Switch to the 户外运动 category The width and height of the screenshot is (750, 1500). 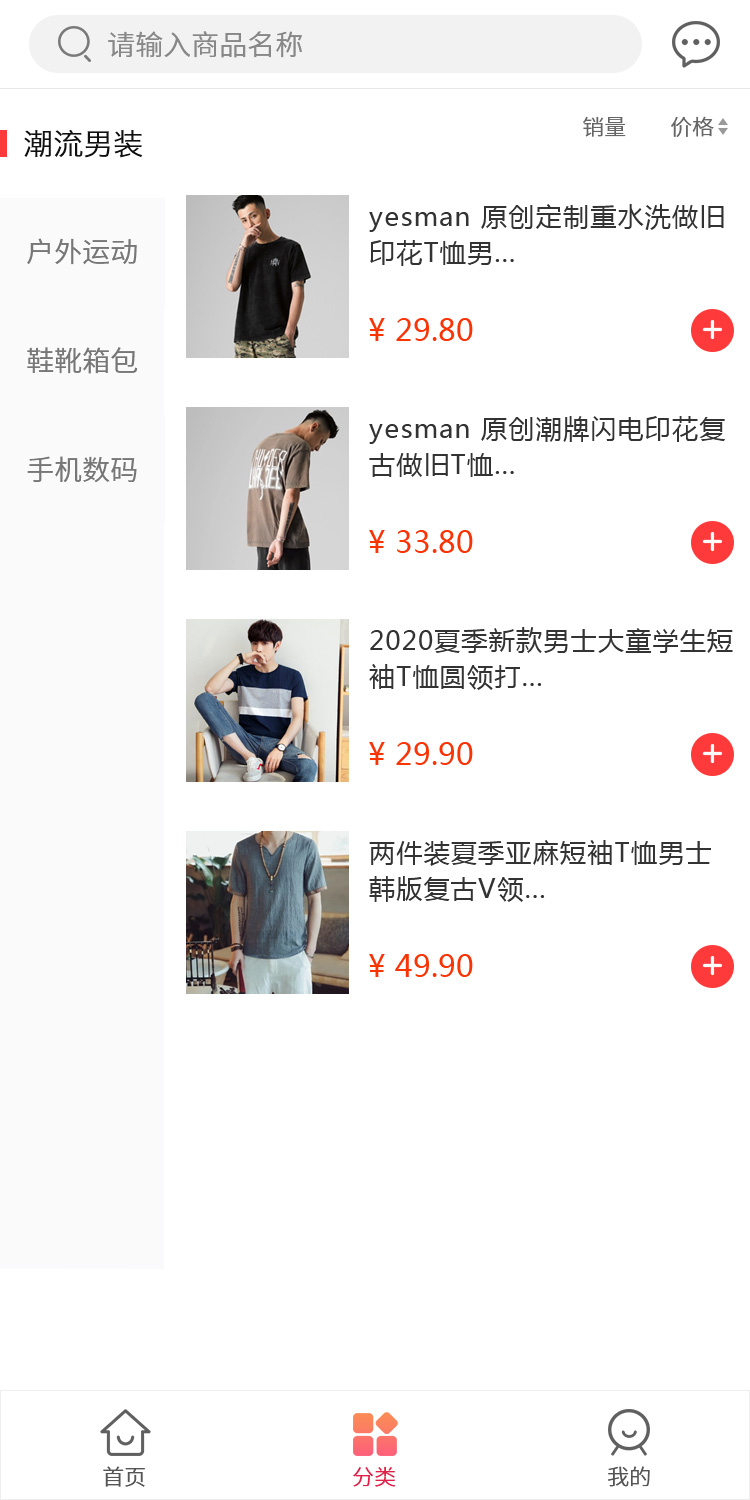(x=82, y=252)
